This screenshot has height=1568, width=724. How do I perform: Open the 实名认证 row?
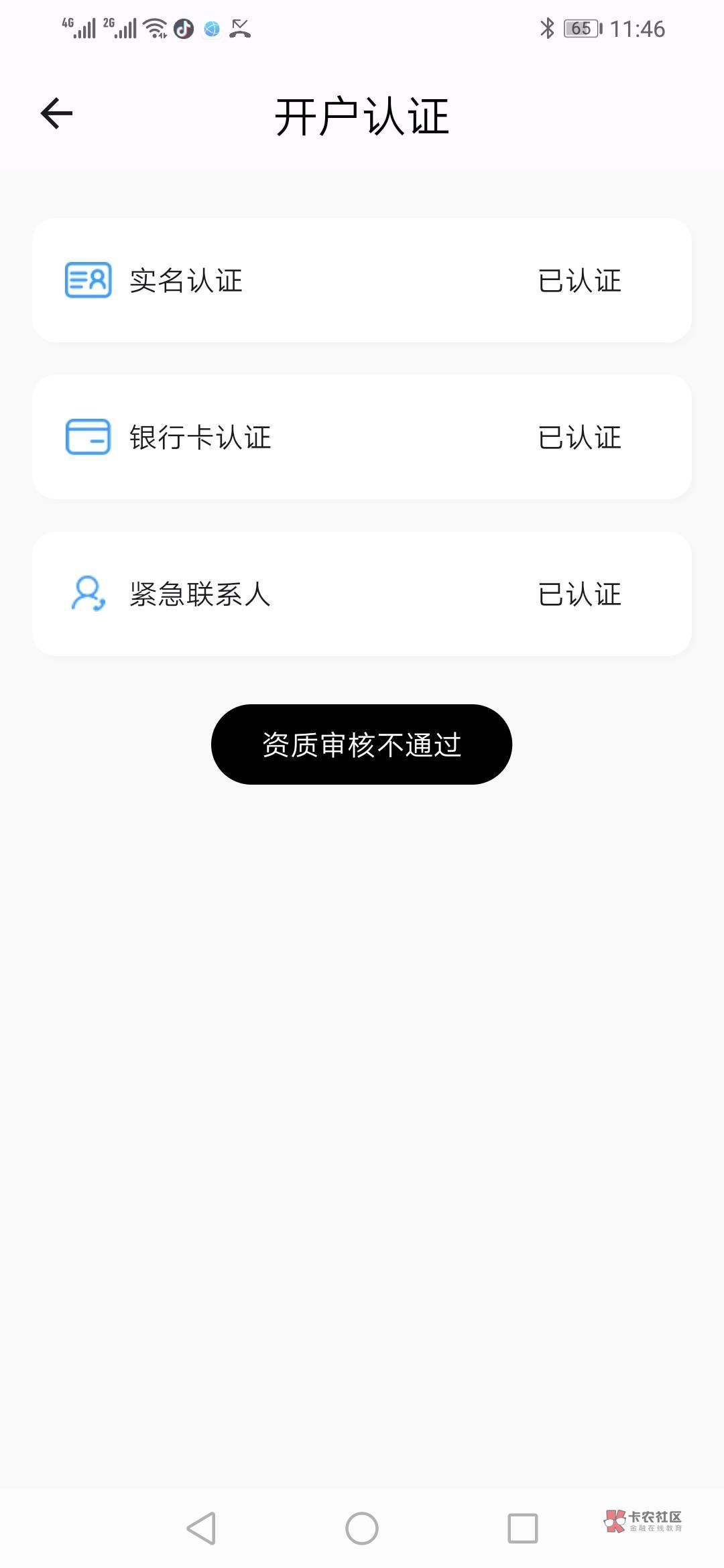tap(361, 280)
